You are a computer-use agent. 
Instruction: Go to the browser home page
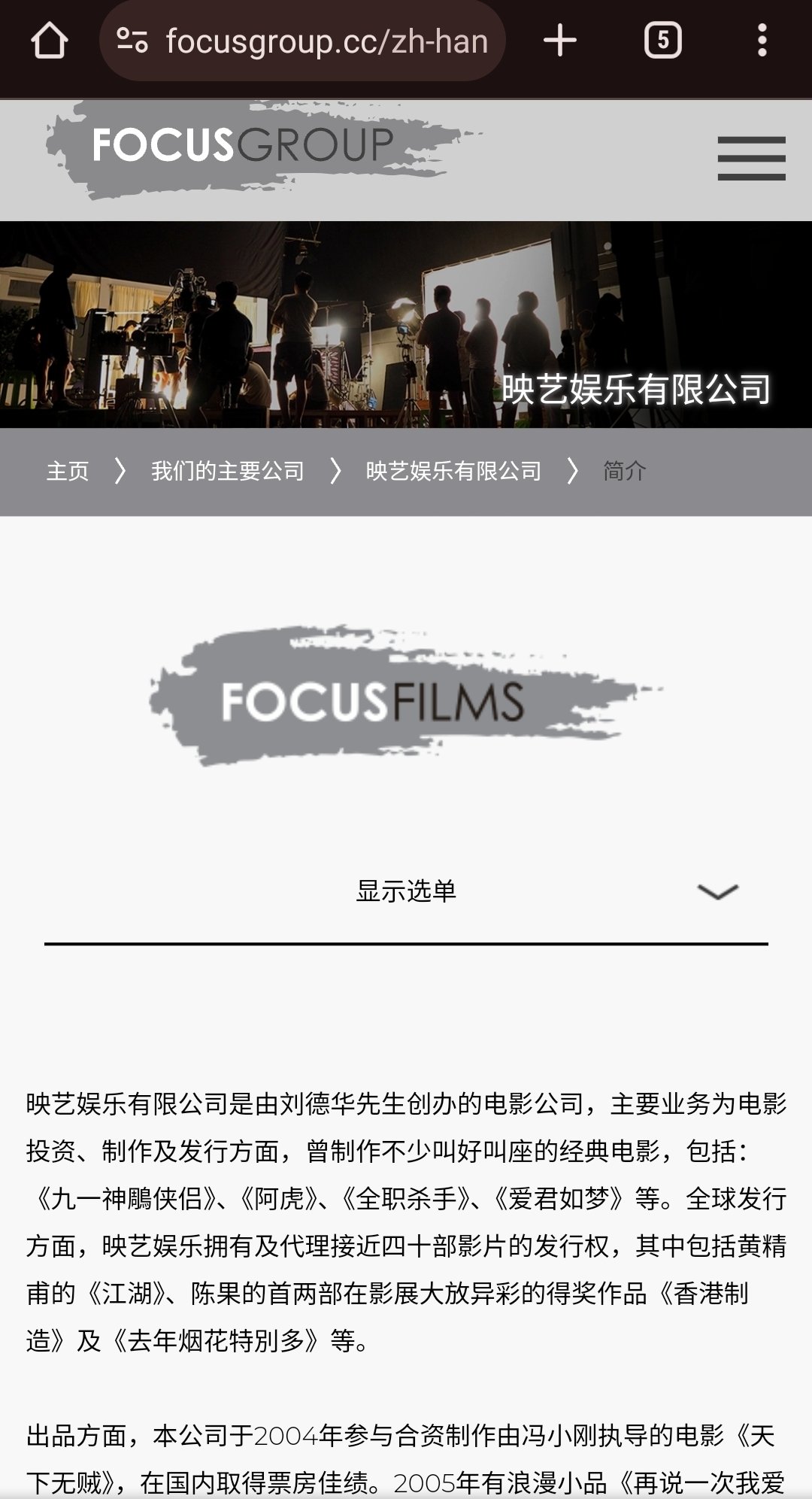click(49, 41)
